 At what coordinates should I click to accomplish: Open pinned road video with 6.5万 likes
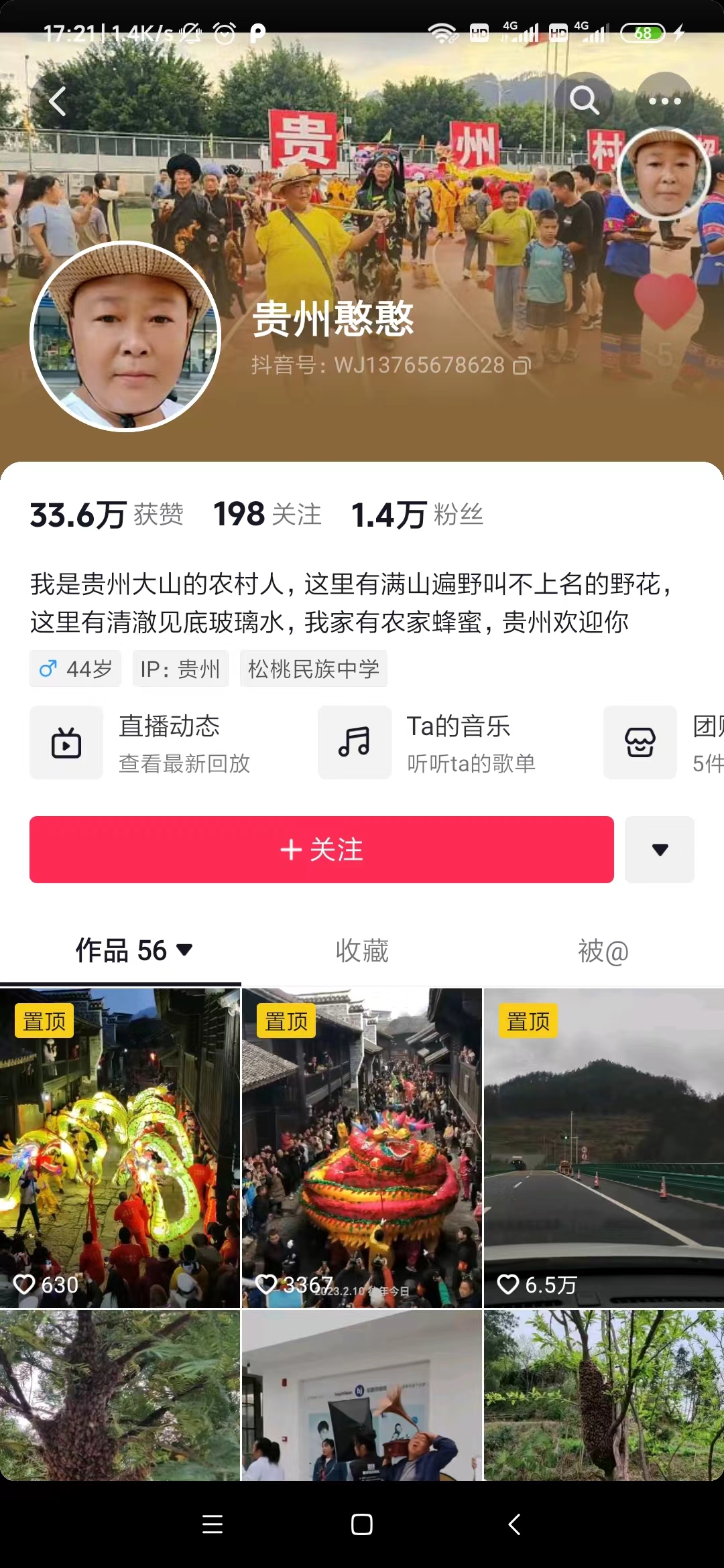(x=603, y=1147)
